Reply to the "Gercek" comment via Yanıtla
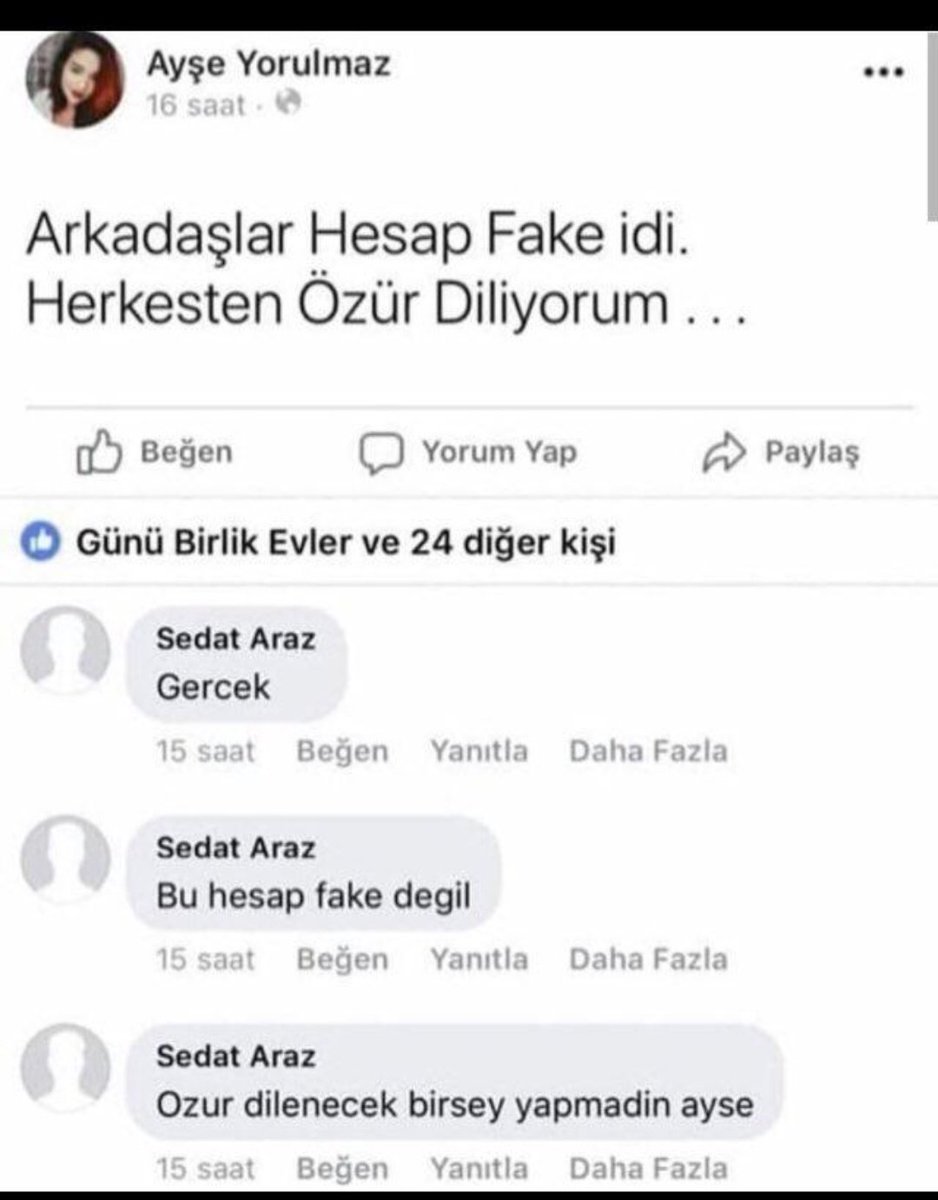 (479, 751)
